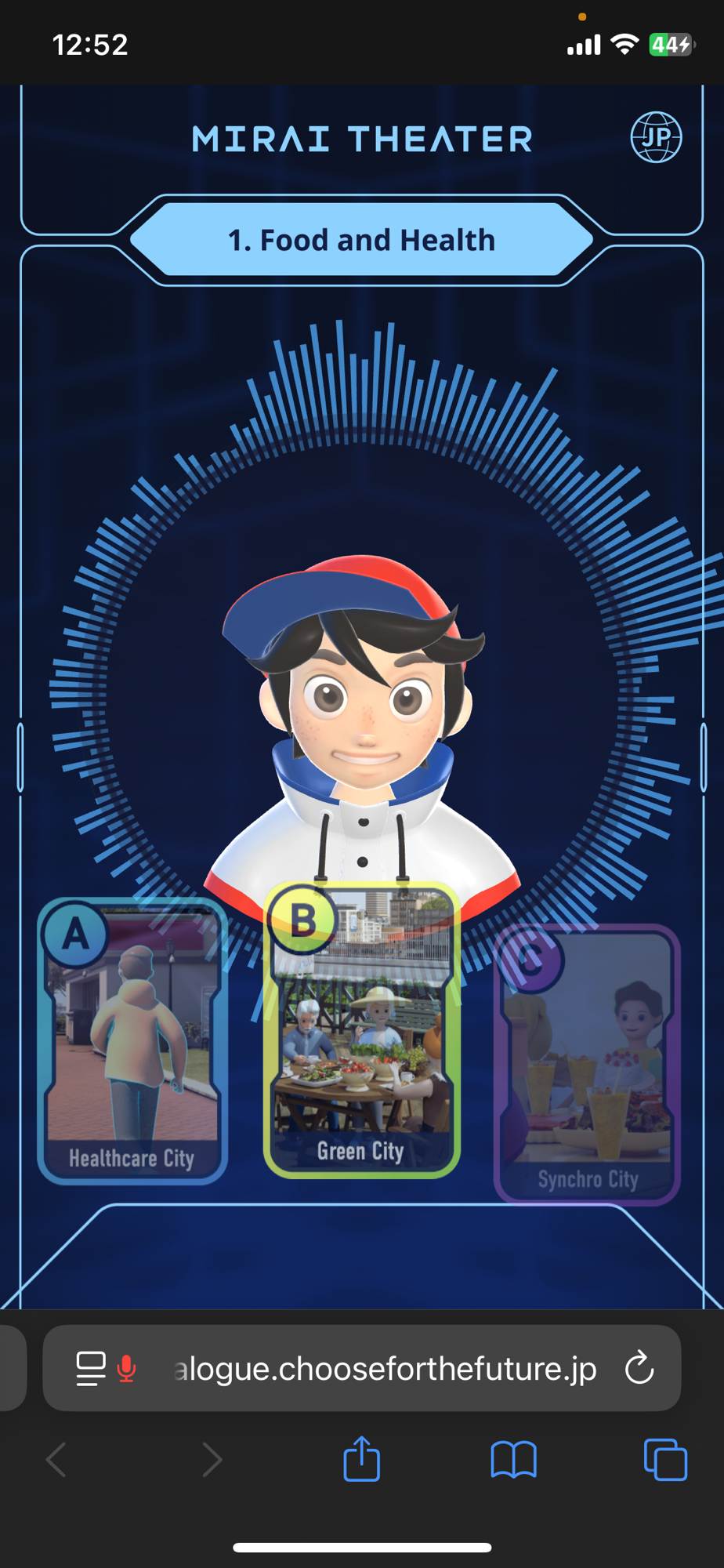Open Safari bookmarks
Screen dimensions: 724x1568
513,1459
